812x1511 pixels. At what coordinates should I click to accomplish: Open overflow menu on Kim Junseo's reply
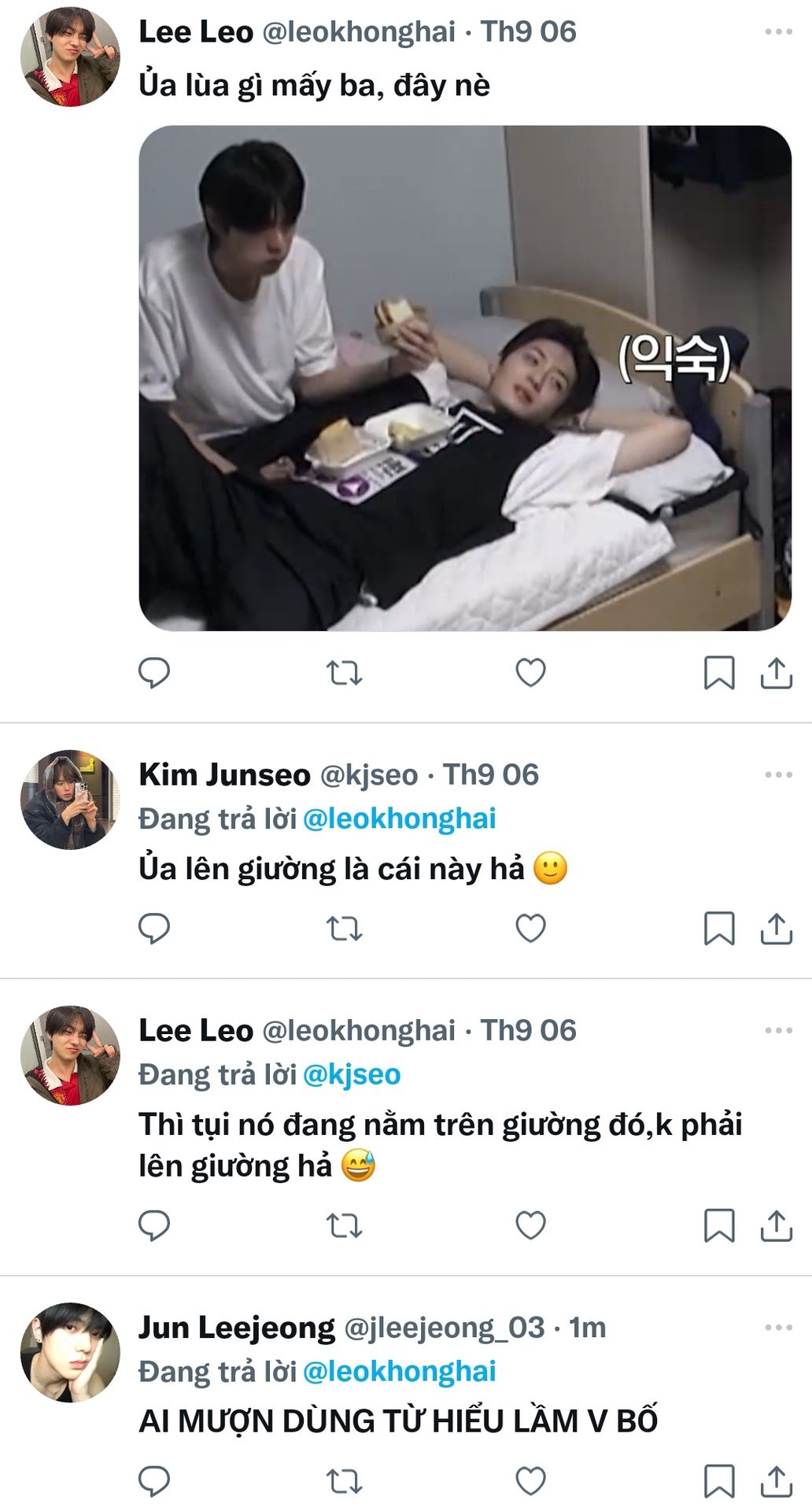pos(778,774)
